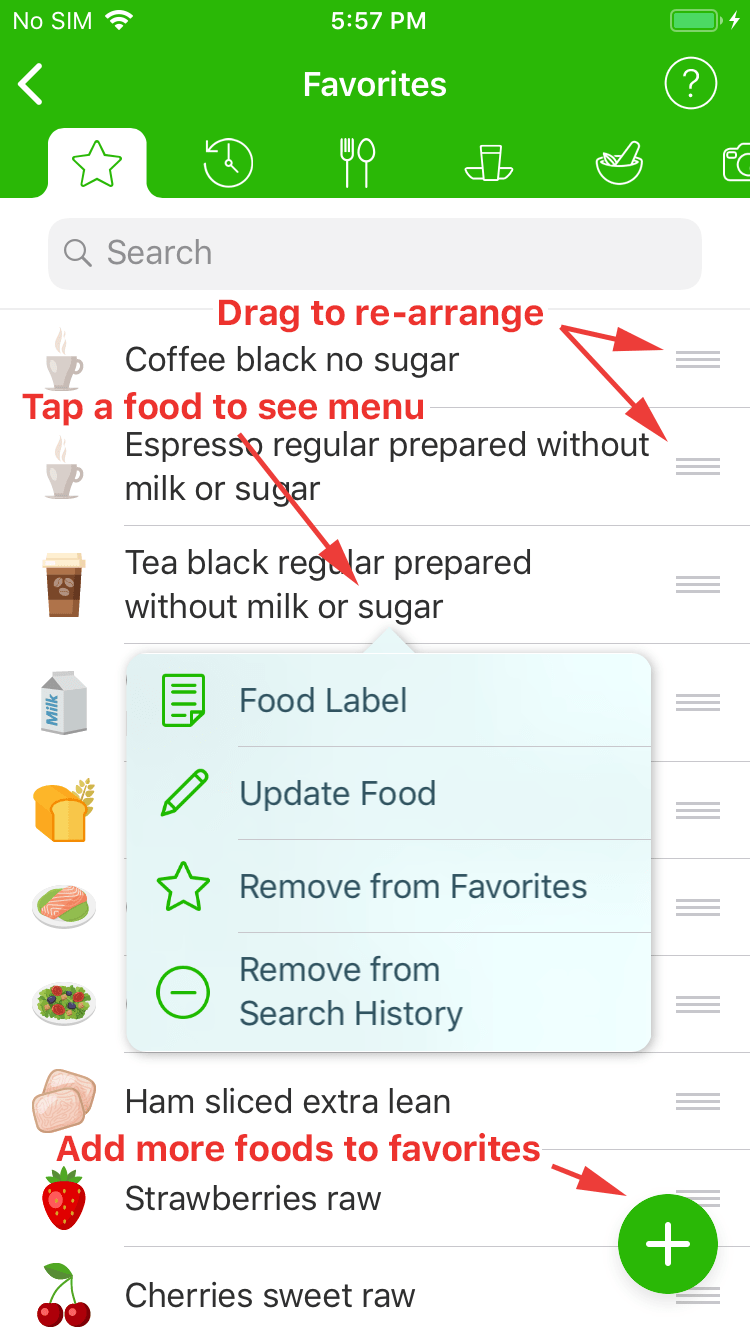Open Coffee black no sugar

(x=292, y=360)
